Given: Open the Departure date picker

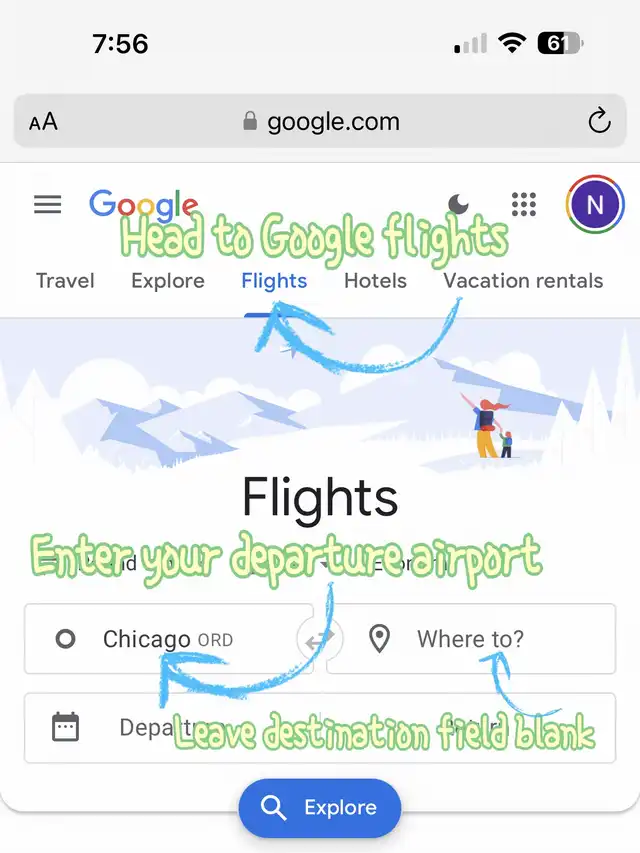Looking at the screenshot, I should (150, 727).
